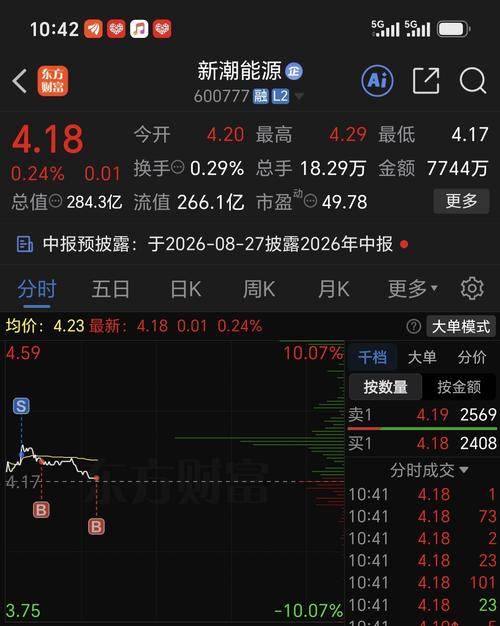Open chart settings gear
The image size is (500, 626).
(x=472, y=288)
